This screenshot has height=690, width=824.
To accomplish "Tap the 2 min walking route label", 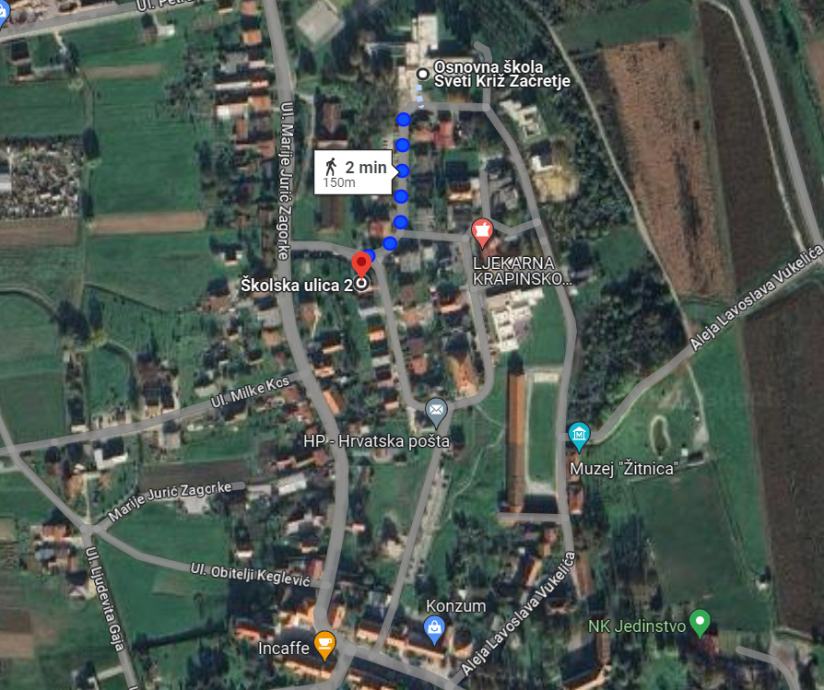I will pyautogui.click(x=352, y=172).
